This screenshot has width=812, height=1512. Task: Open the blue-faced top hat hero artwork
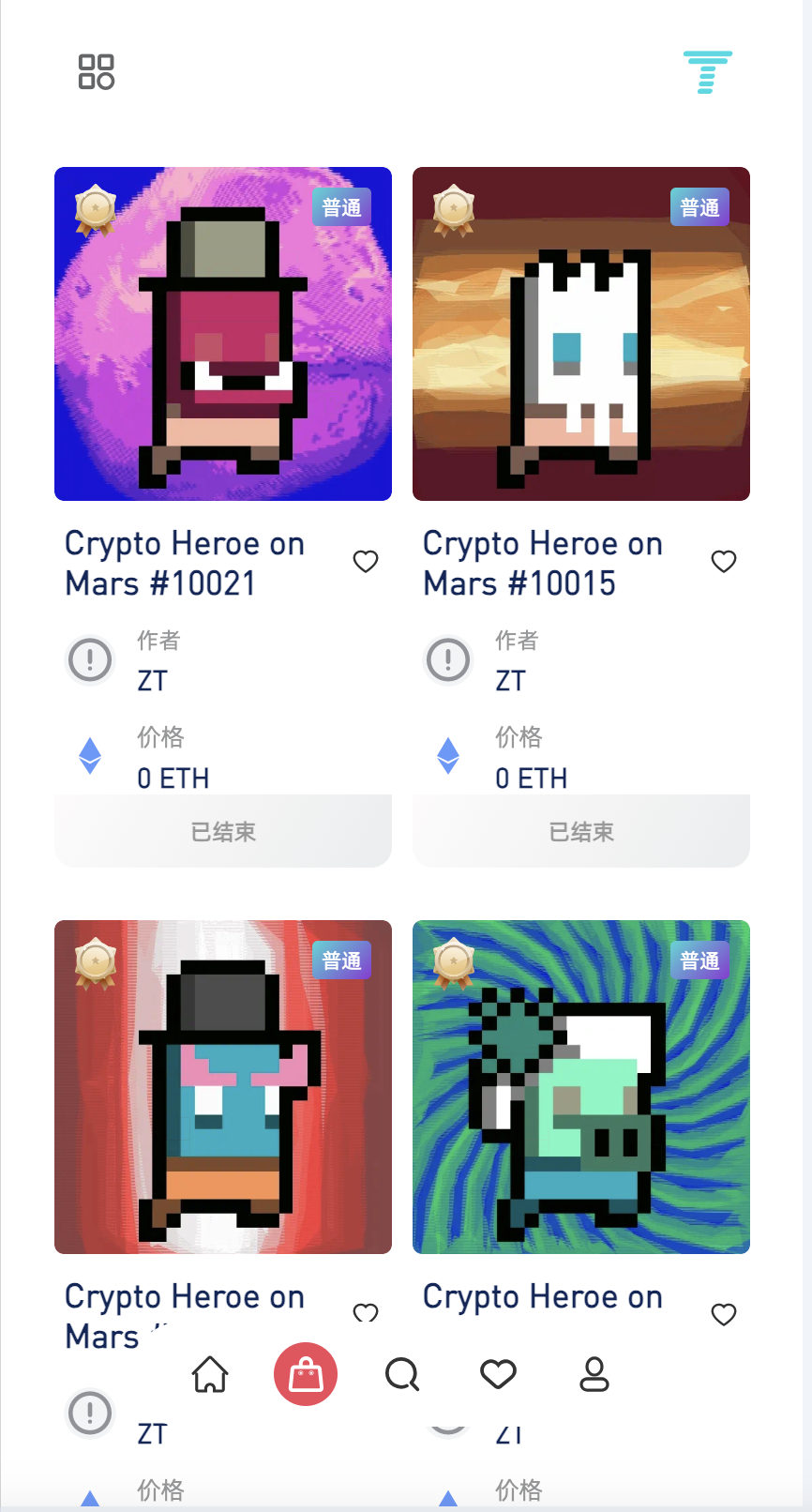click(223, 1087)
